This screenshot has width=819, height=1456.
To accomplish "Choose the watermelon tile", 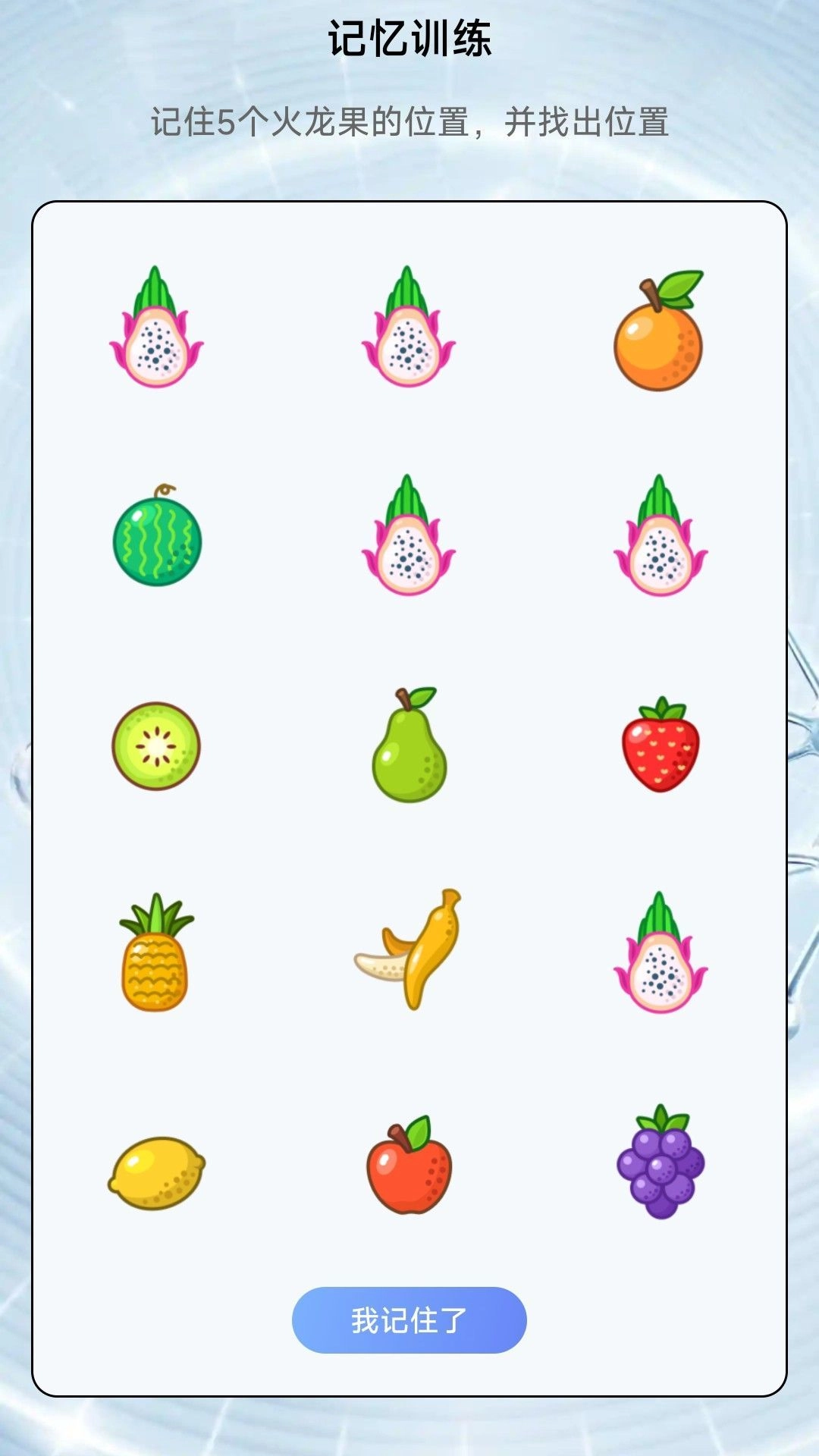I will 158,538.
